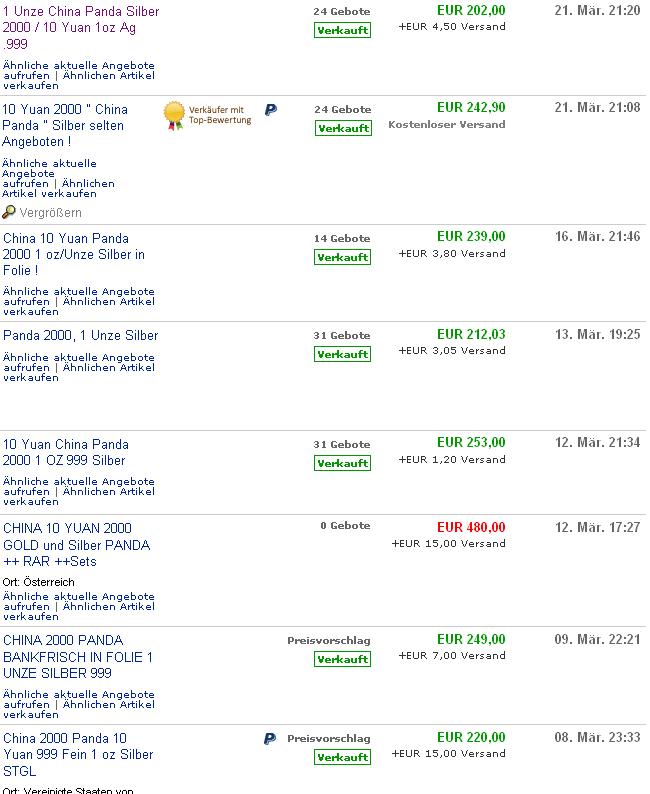Open listing 'China 2000 Panda 10 Yuan 999 Fein'
The image size is (650, 794).
pos(78,754)
